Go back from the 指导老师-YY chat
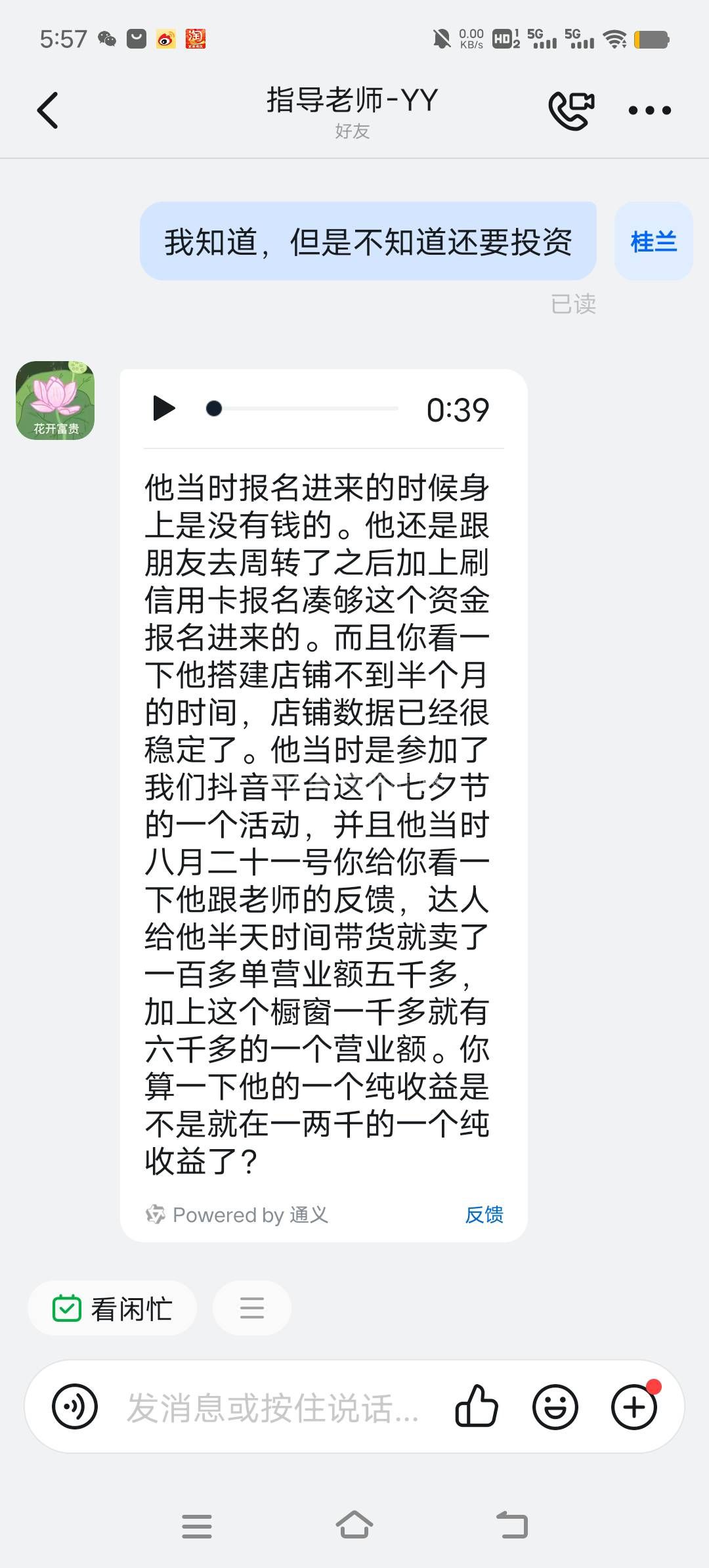The image size is (709, 1568). [x=48, y=110]
